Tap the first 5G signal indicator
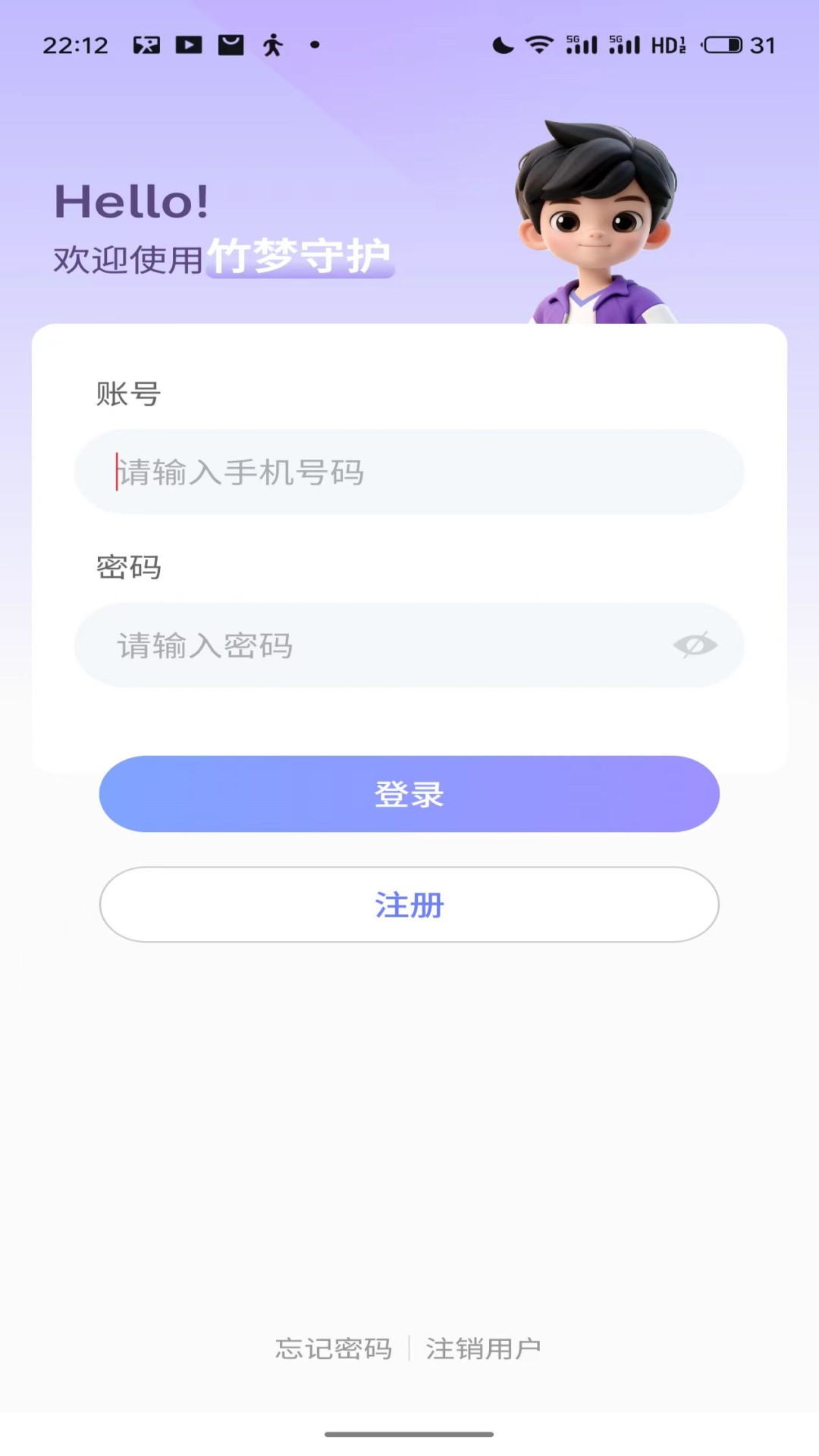819x1456 pixels. (x=580, y=44)
